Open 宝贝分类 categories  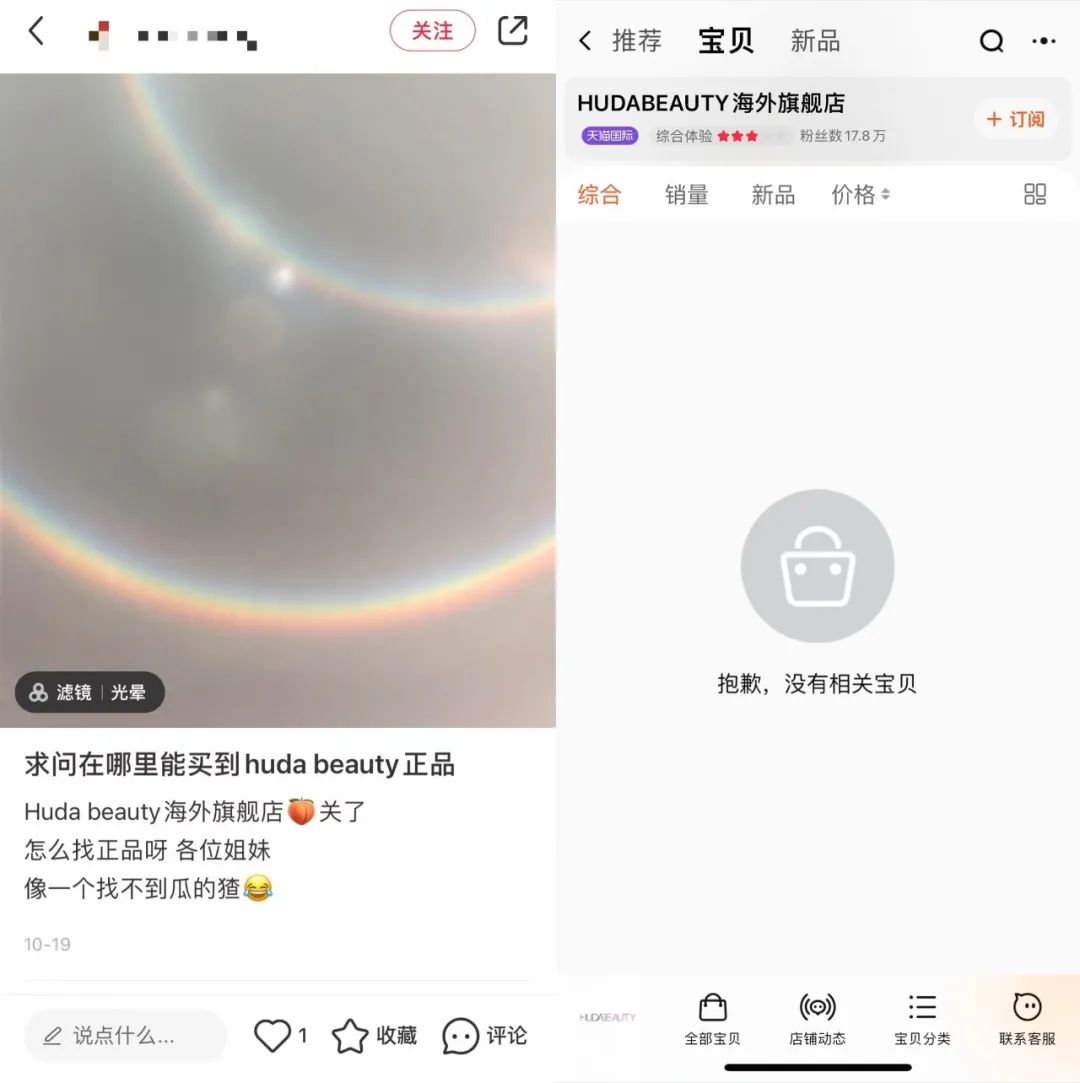click(922, 1018)
